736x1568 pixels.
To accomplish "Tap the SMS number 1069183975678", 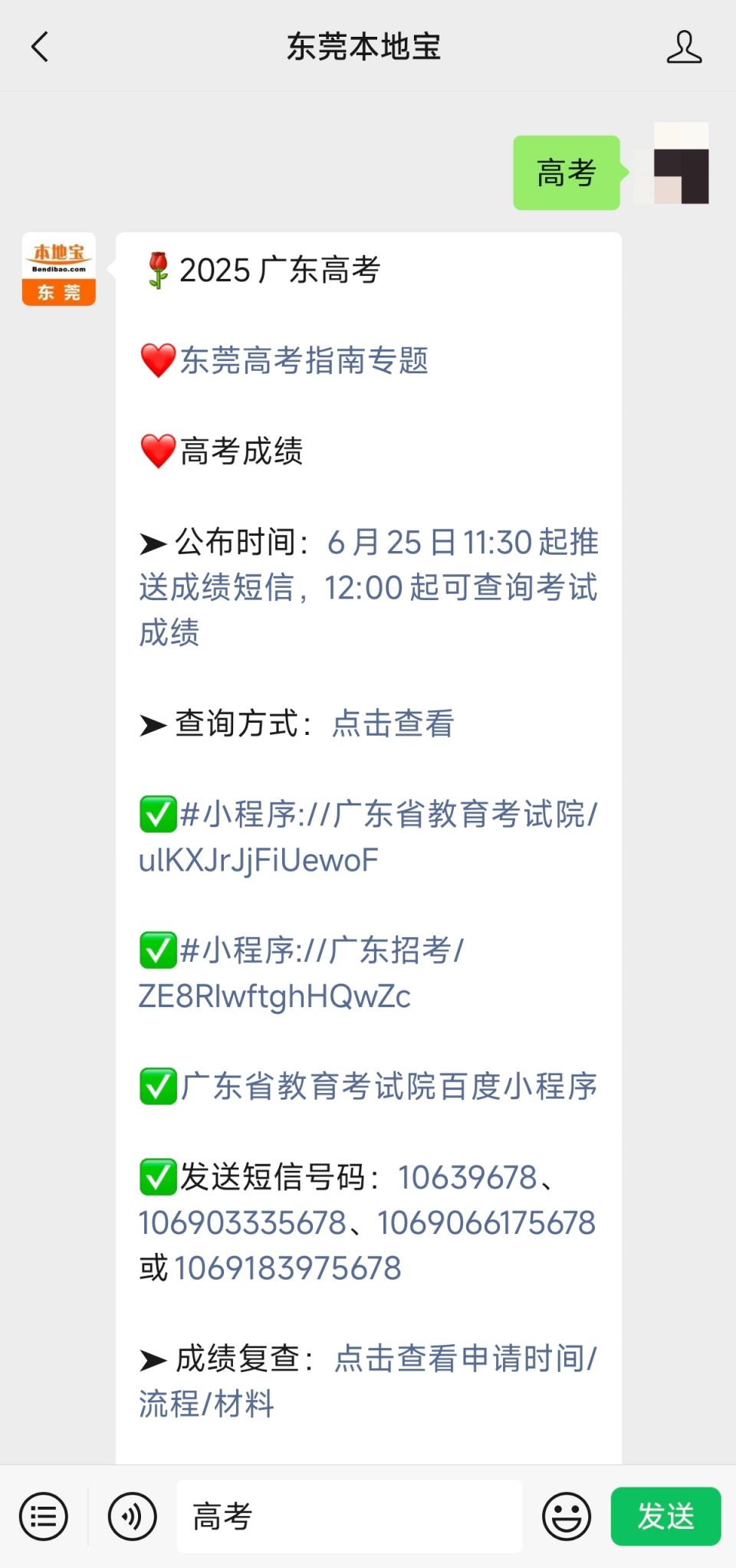I will click(287, 1268).
